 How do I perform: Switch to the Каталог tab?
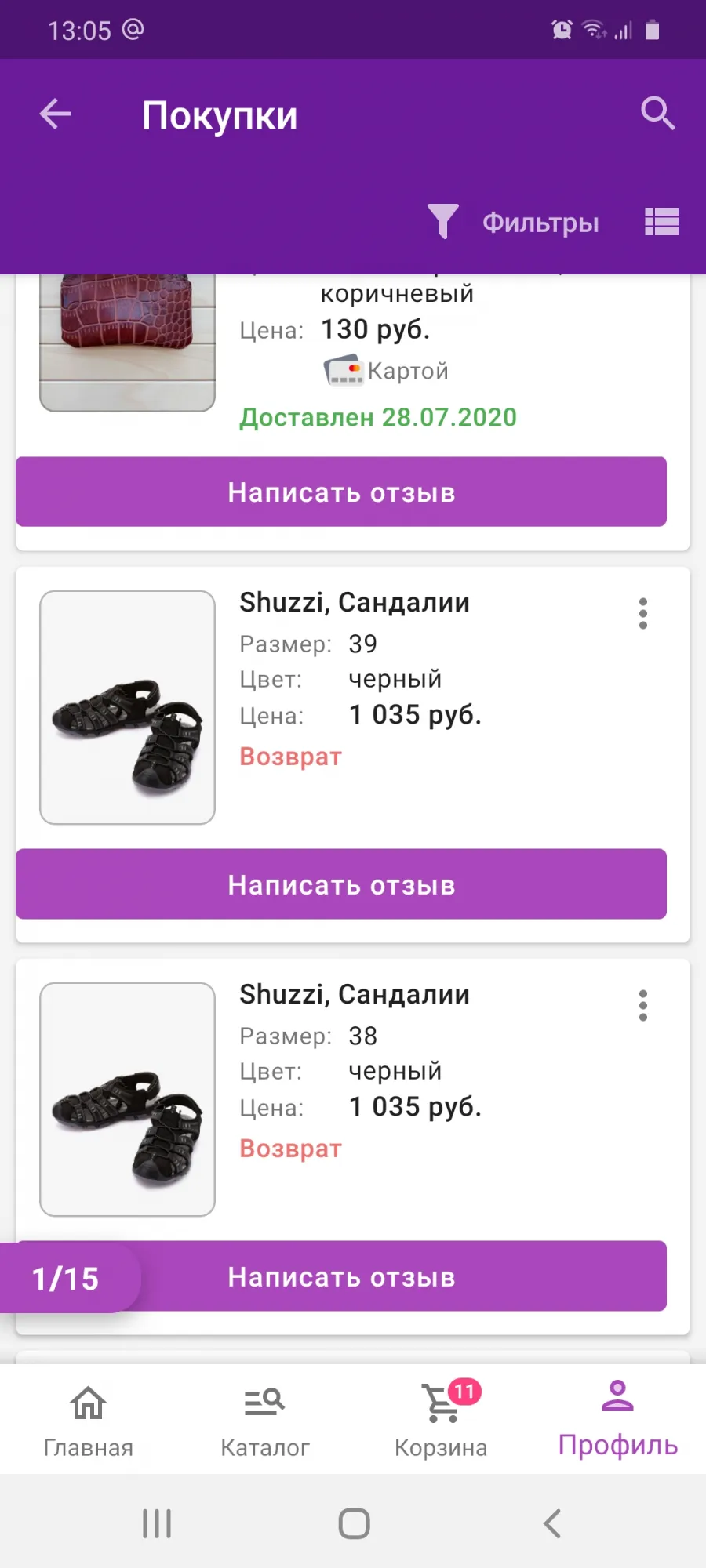[264, 1421]
